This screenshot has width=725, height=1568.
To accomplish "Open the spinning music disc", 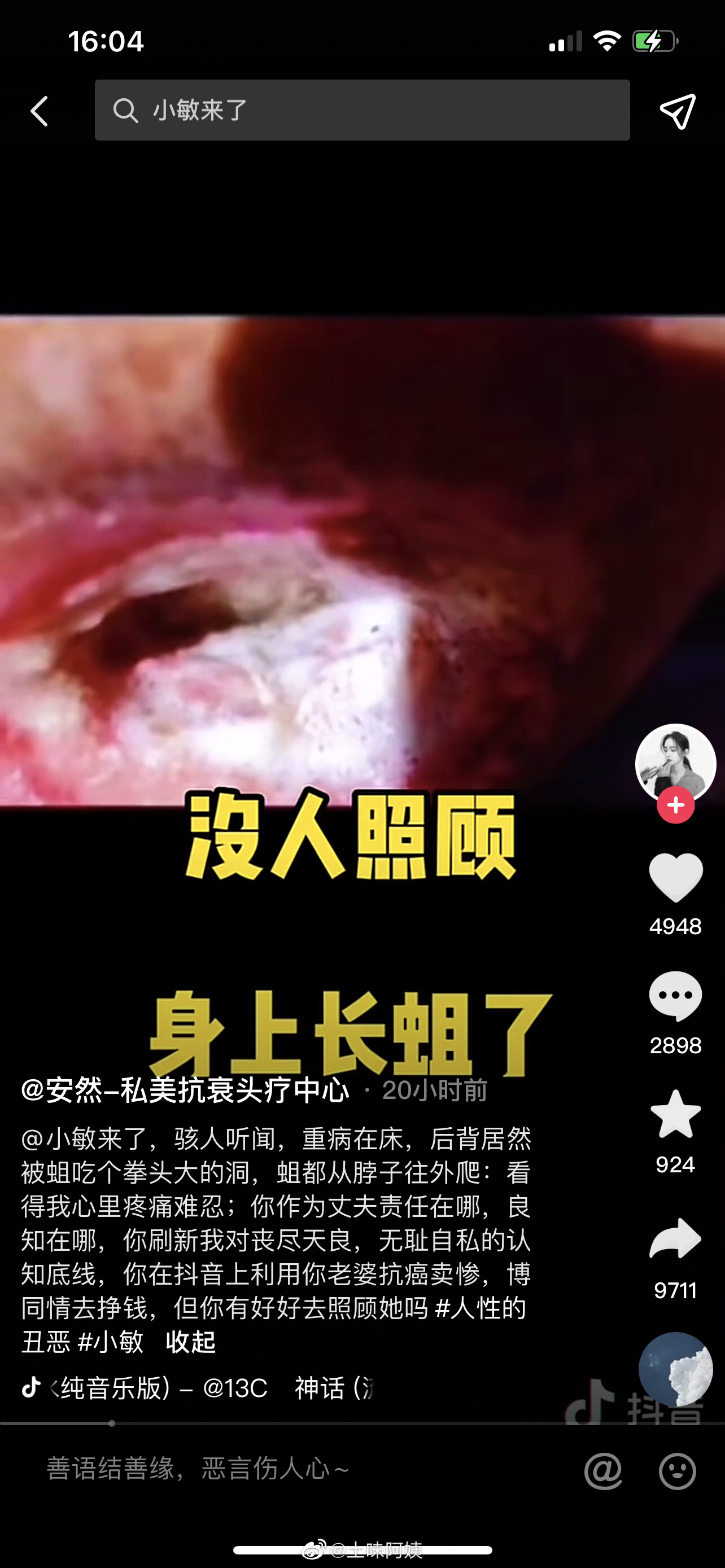I will [x=676, y=1369].
